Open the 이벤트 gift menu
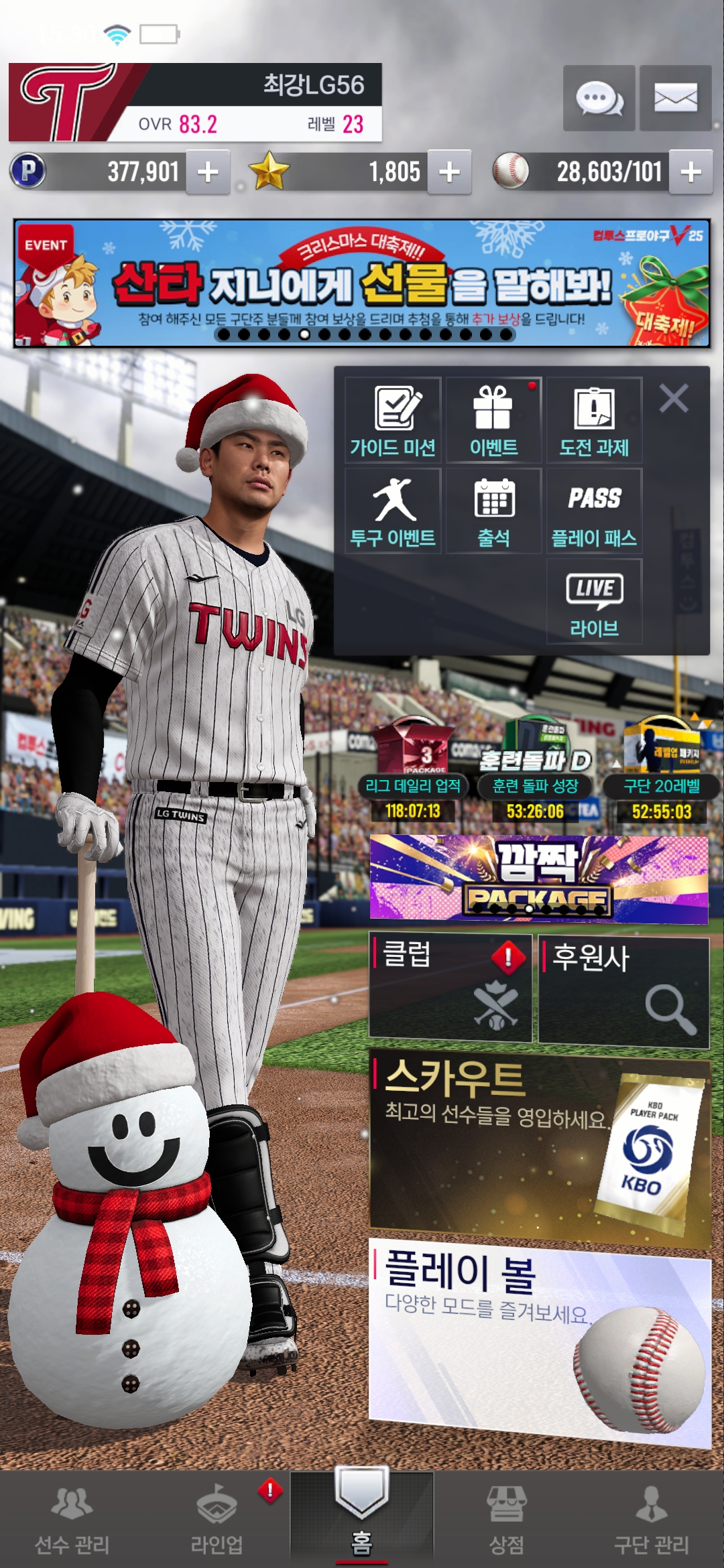The image size is (724, 1568). (x=493, y=420)
